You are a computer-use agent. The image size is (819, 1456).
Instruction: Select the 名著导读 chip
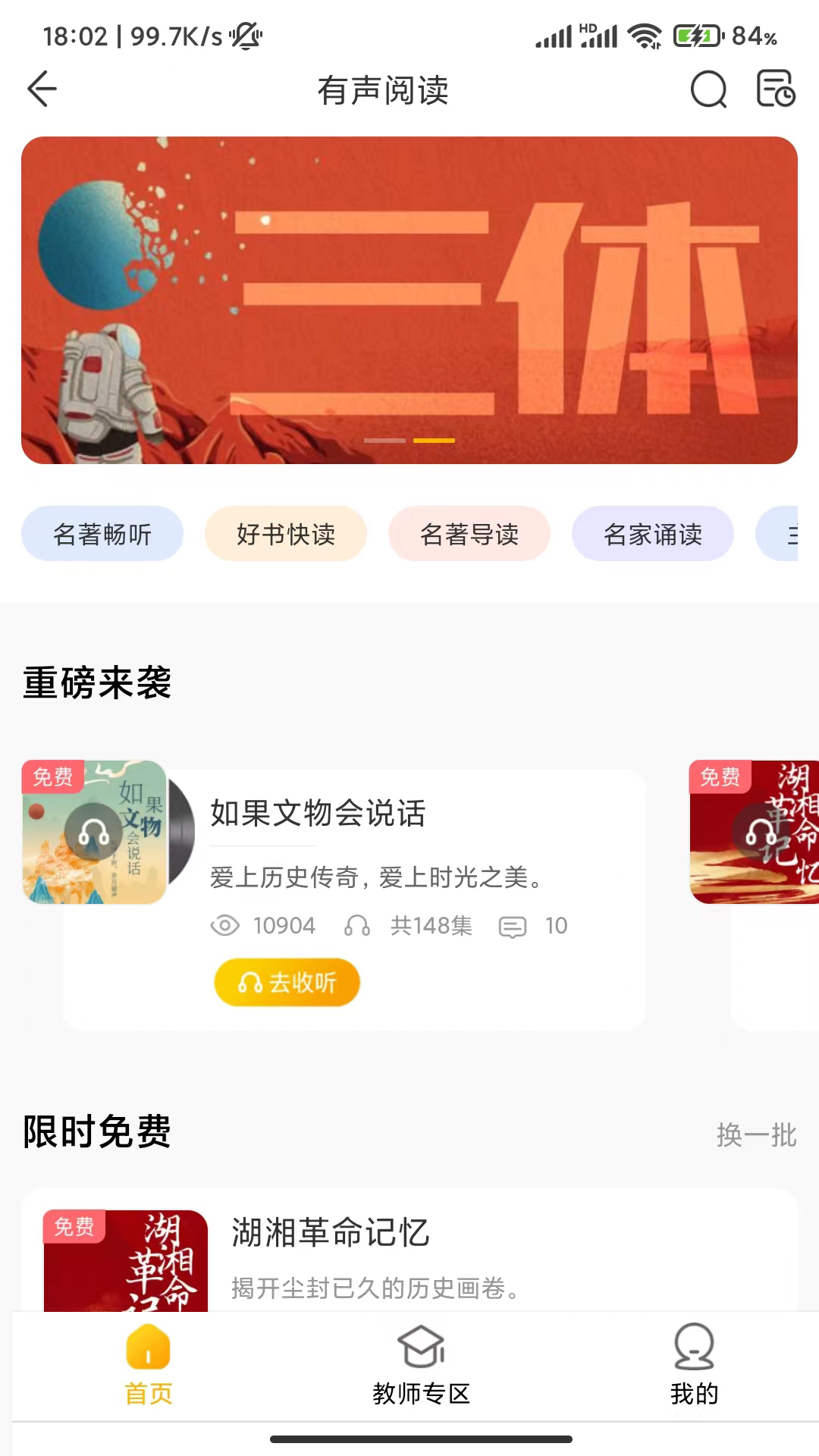(469, 534)
